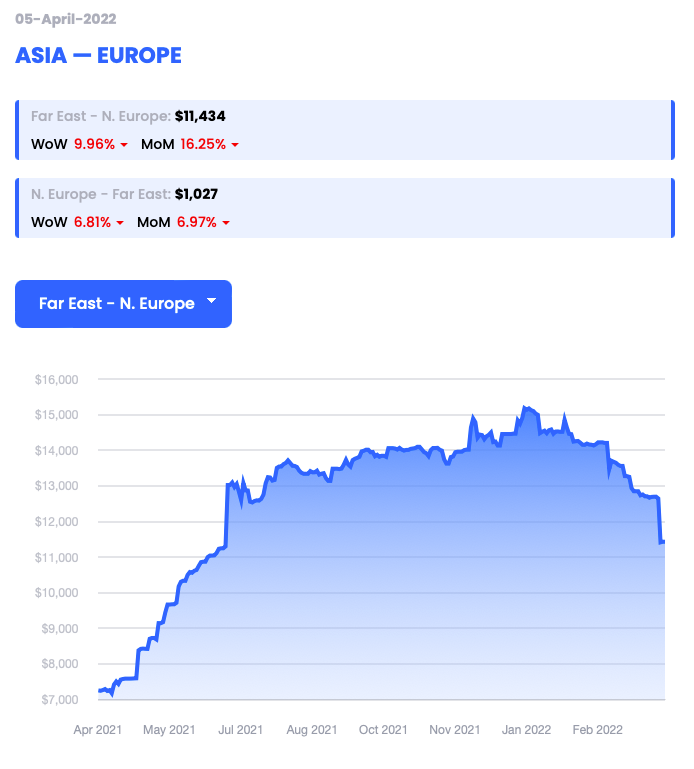This screenshot has width=694, height=769.
Task: Open the Far East - N. Europe route dropdown
Action: 123,304
